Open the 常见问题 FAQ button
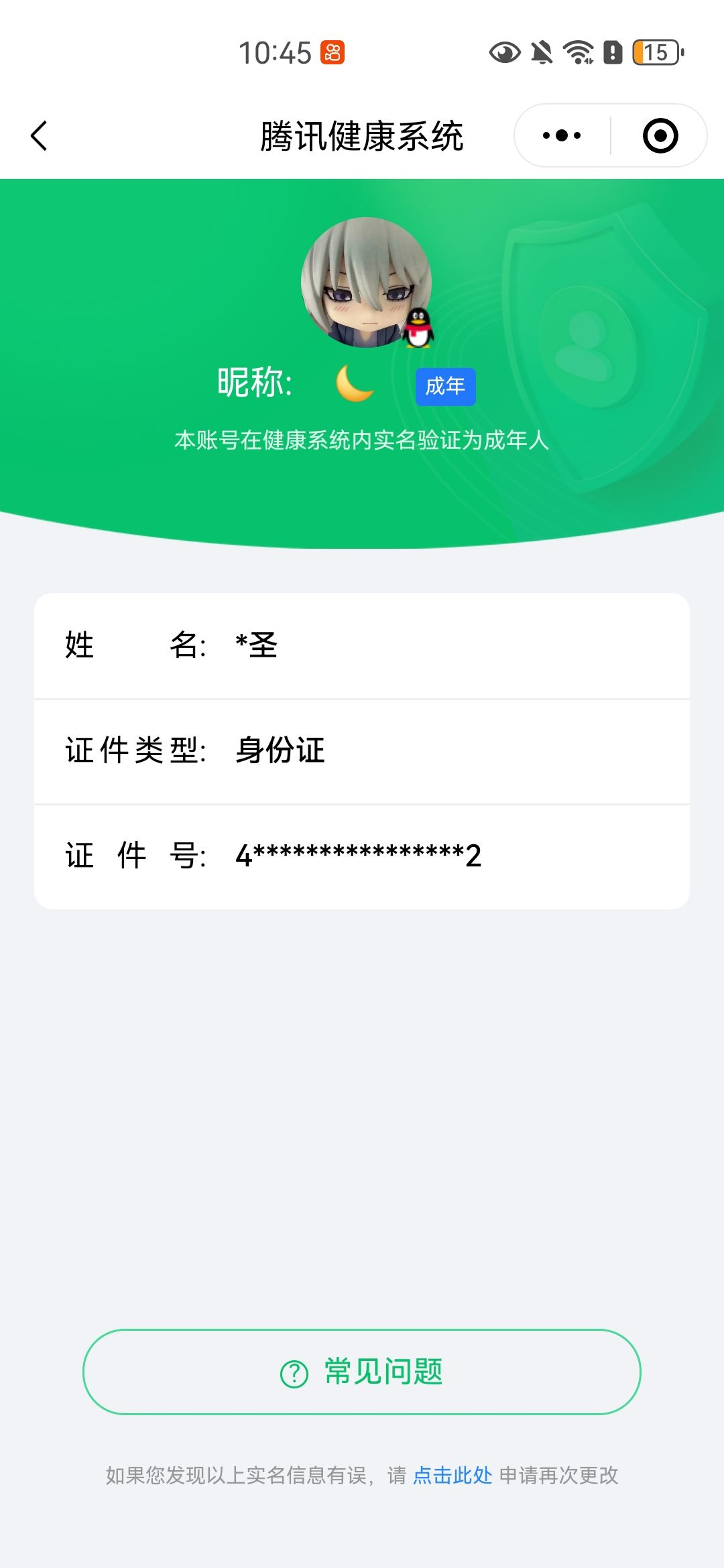The image size is (724, 1568). click(362, 1372)
